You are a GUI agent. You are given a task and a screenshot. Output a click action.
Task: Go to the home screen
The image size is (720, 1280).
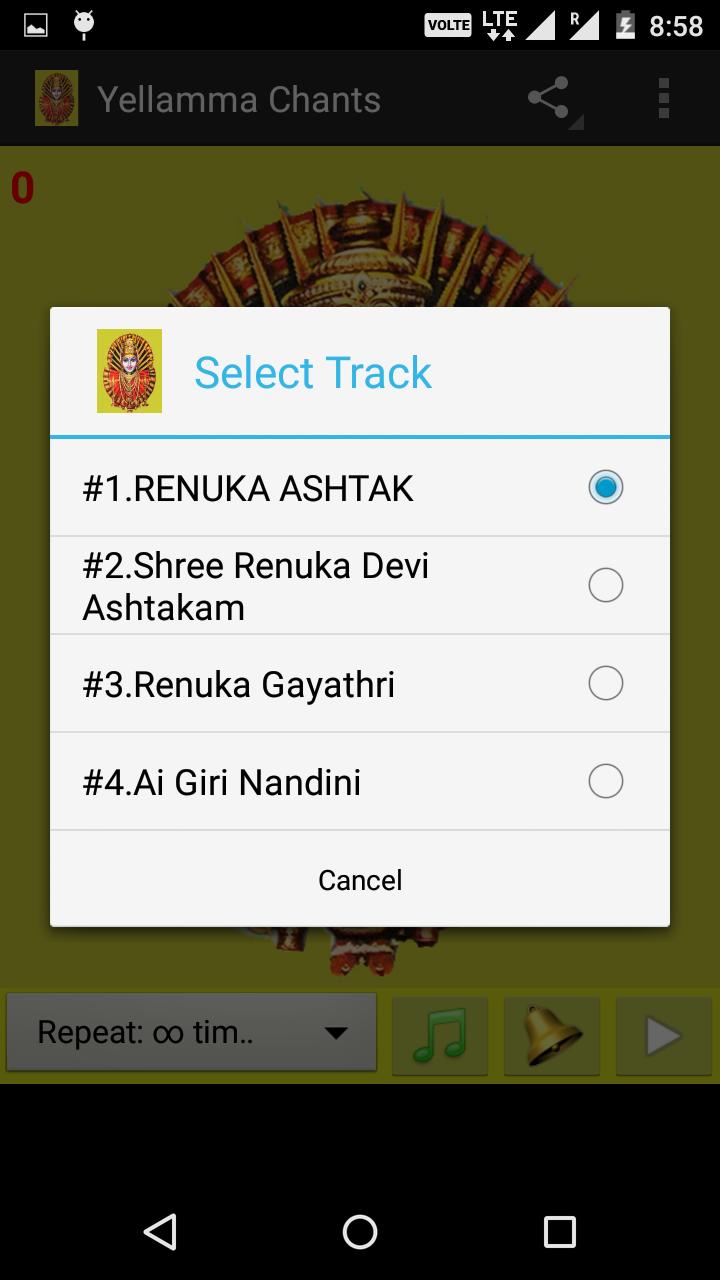point(360,1232)
